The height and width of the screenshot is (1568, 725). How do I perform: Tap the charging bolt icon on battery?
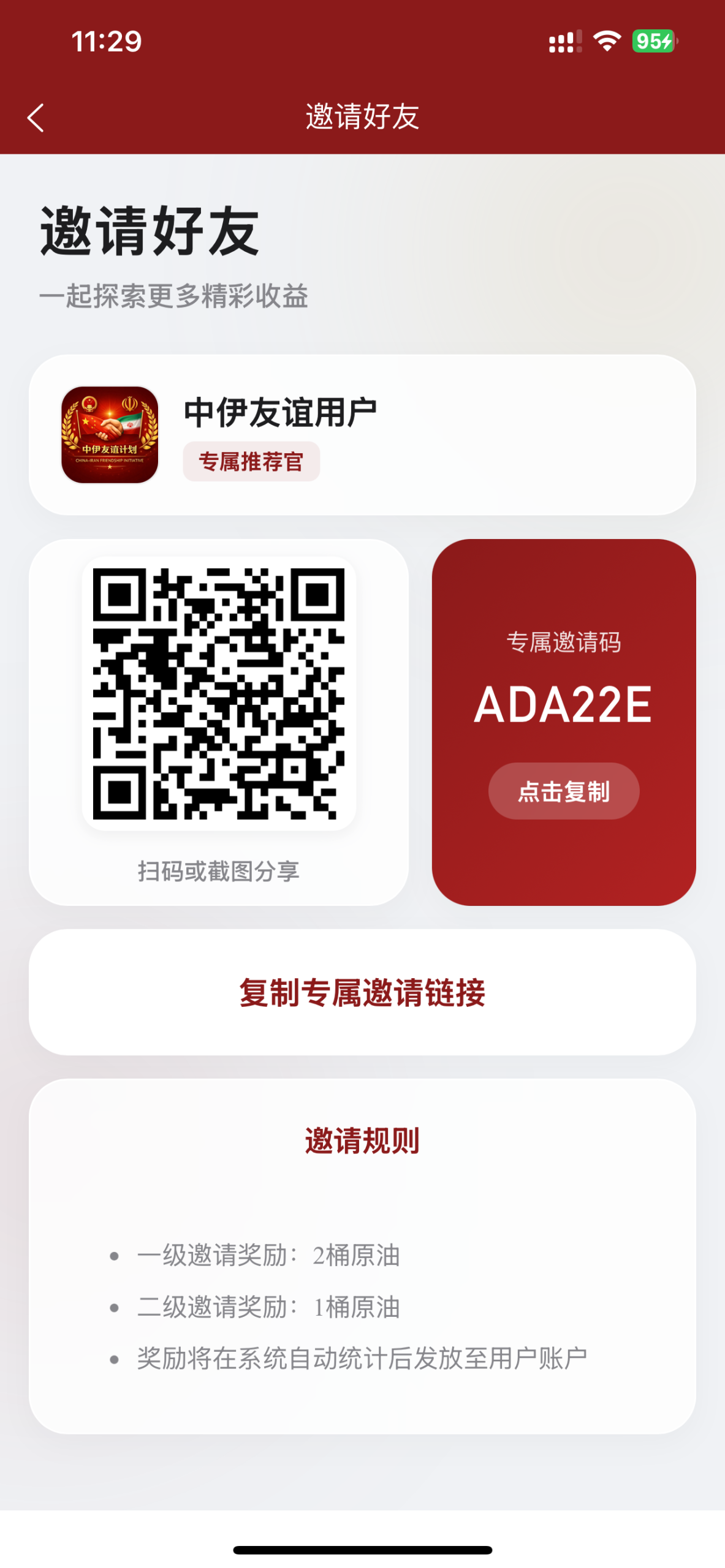click(x=666, y=40)
